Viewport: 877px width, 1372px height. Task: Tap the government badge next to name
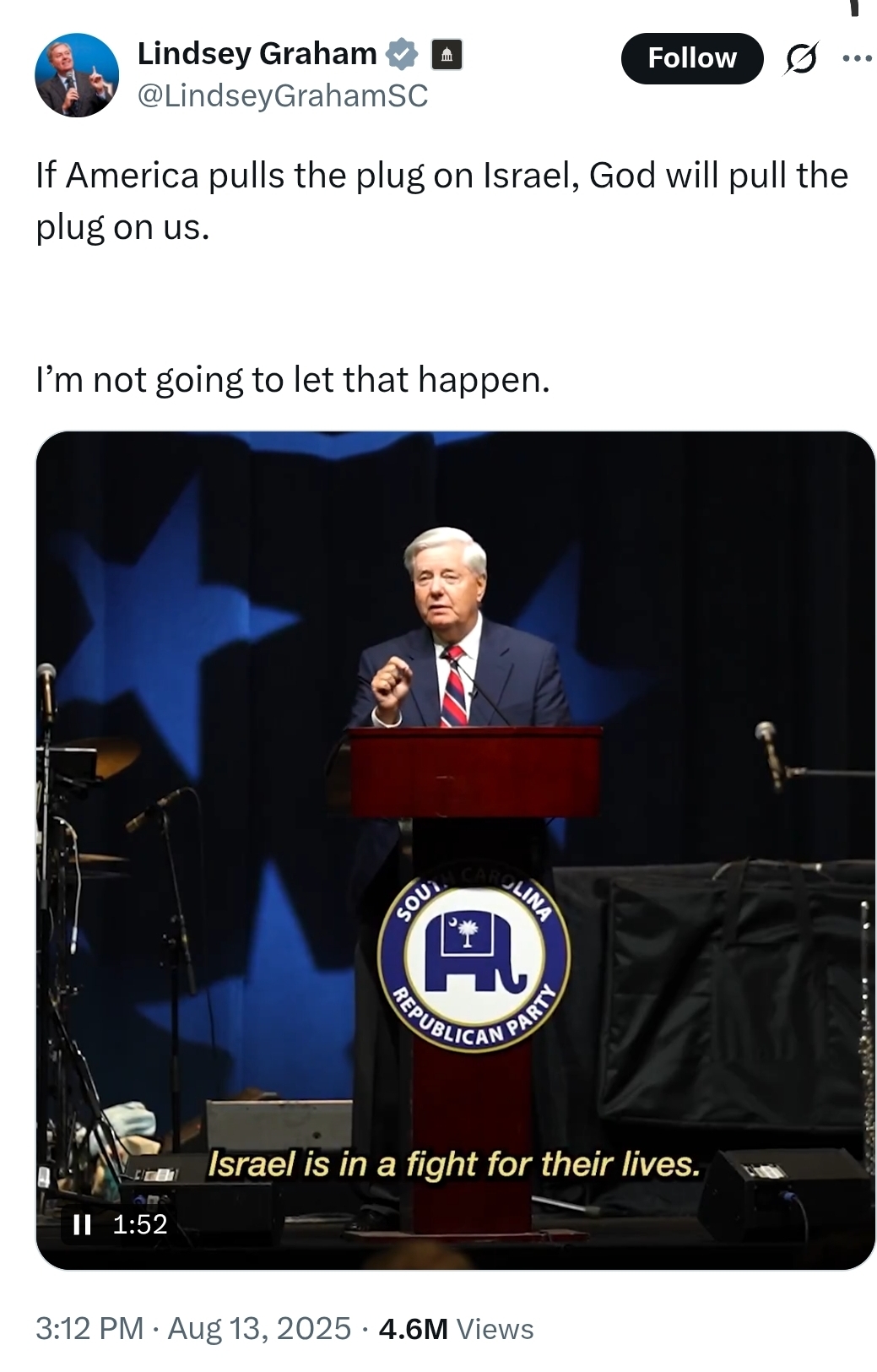pyautogui.click(x=447, y=55)
